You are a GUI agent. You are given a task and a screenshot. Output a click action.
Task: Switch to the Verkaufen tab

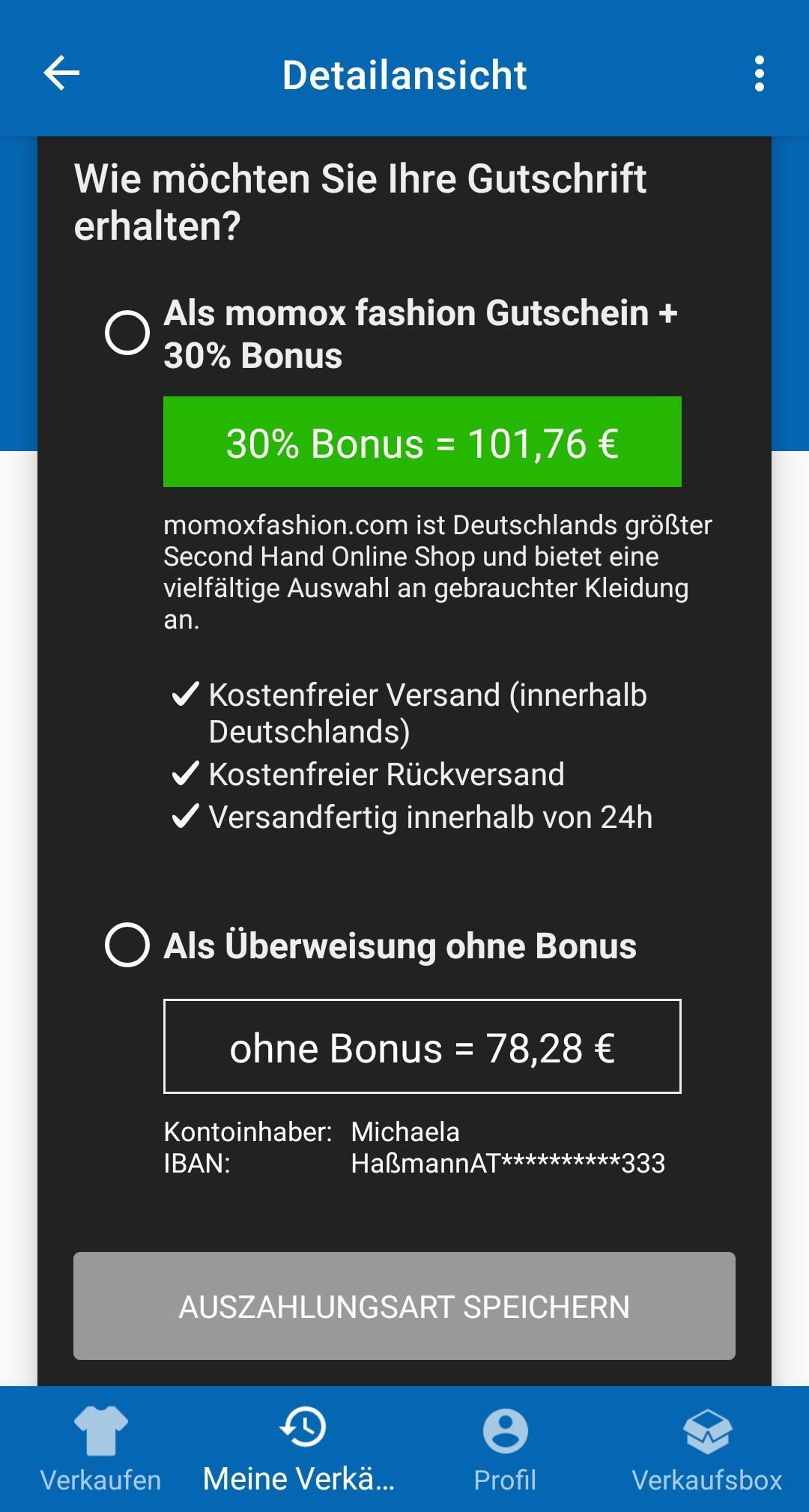tap(100, 1449)
